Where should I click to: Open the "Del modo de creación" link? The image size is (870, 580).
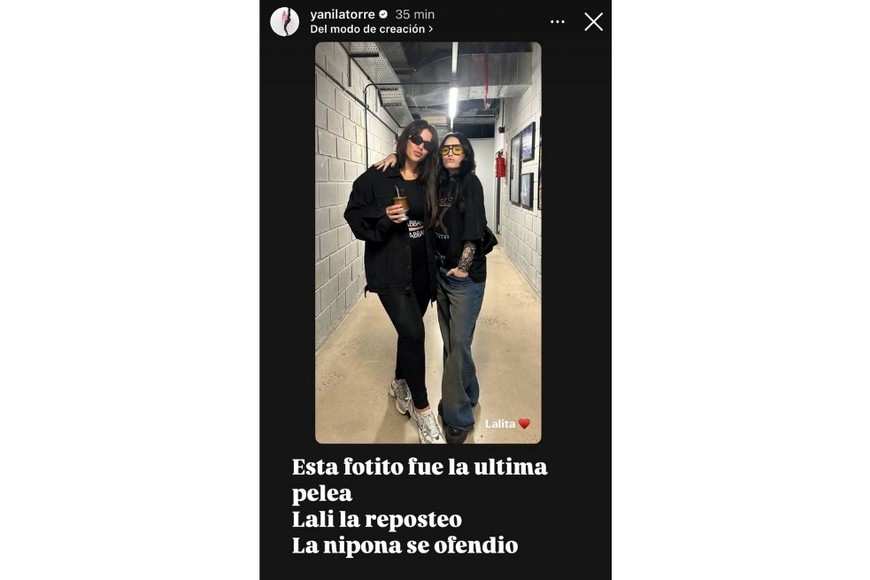click(x=371, y=29)
